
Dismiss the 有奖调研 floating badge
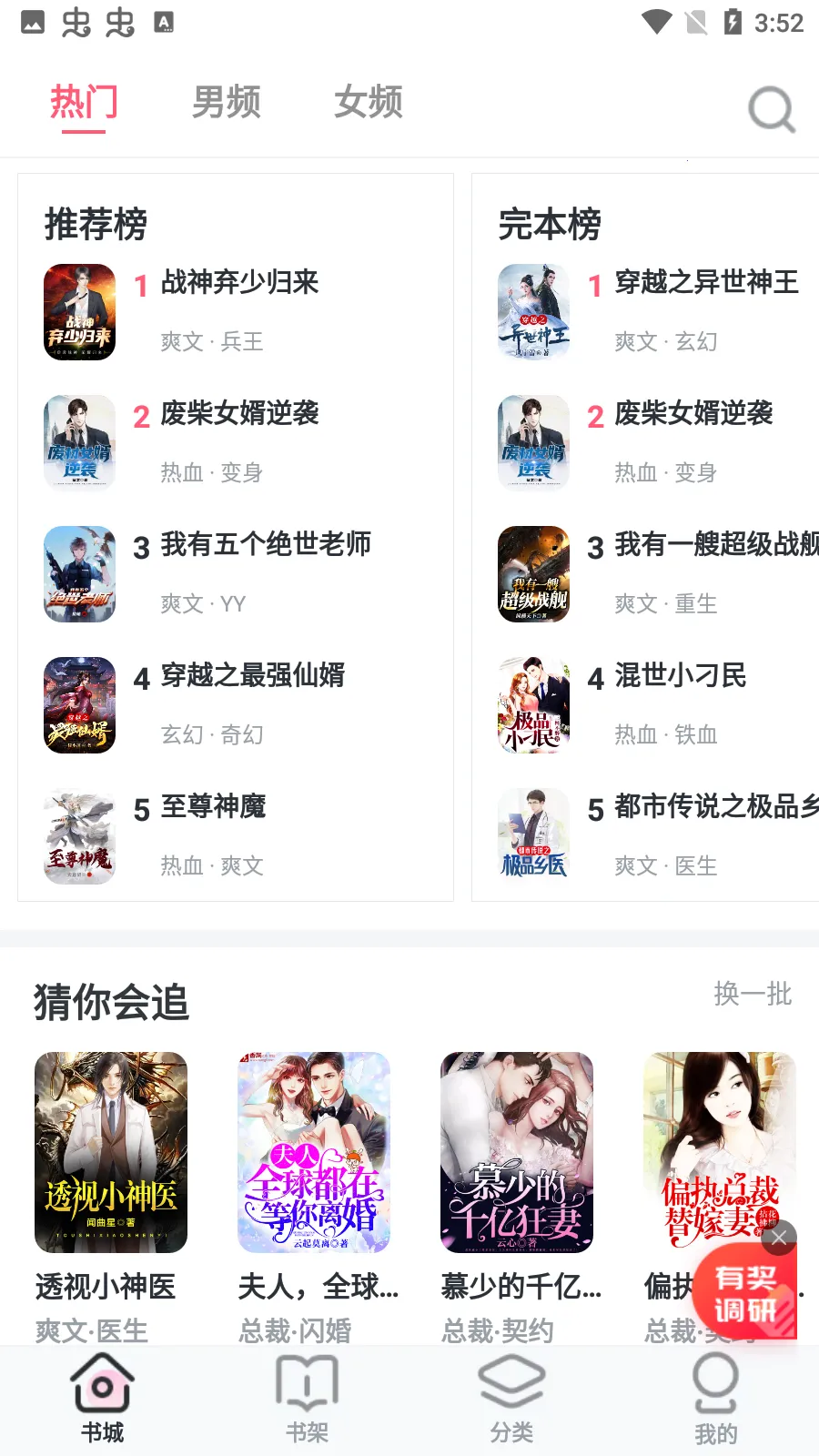point(779,1238)
